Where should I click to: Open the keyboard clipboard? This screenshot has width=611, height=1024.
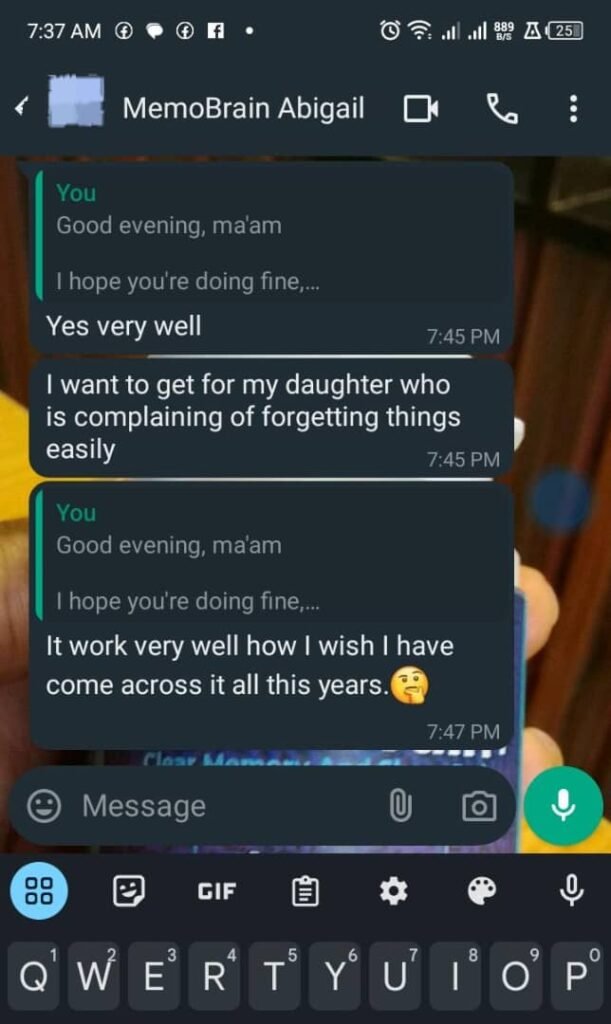point(305,890)
